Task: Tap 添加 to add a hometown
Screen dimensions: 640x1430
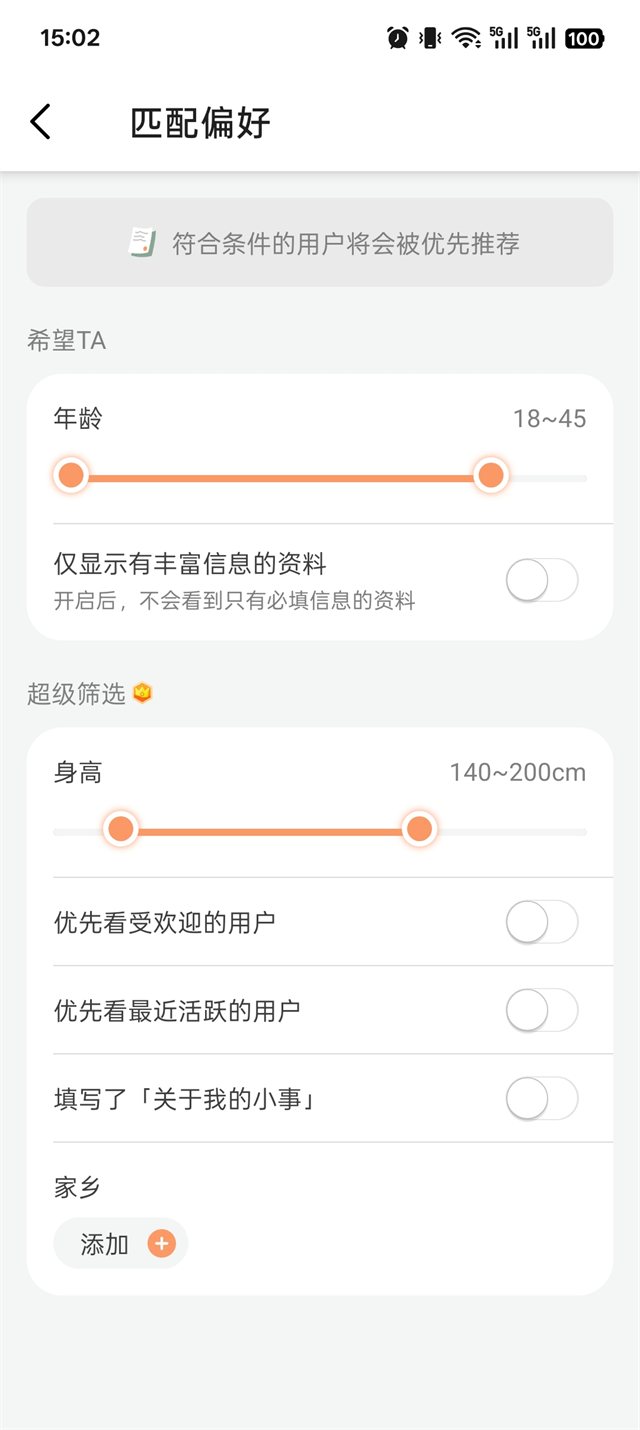Action: click(121, 1244)
